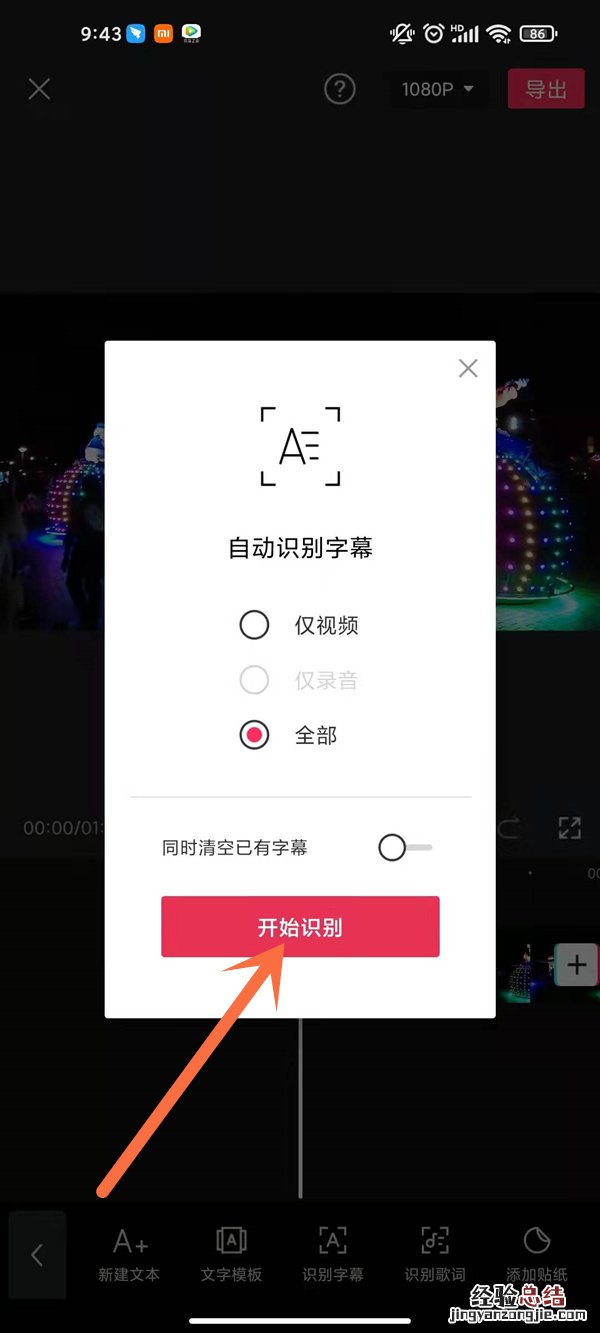Go back using the toolbar left chevron
Image resolution: width=600 pixels, height=1333 pixels.
[x=37, y=1254]
